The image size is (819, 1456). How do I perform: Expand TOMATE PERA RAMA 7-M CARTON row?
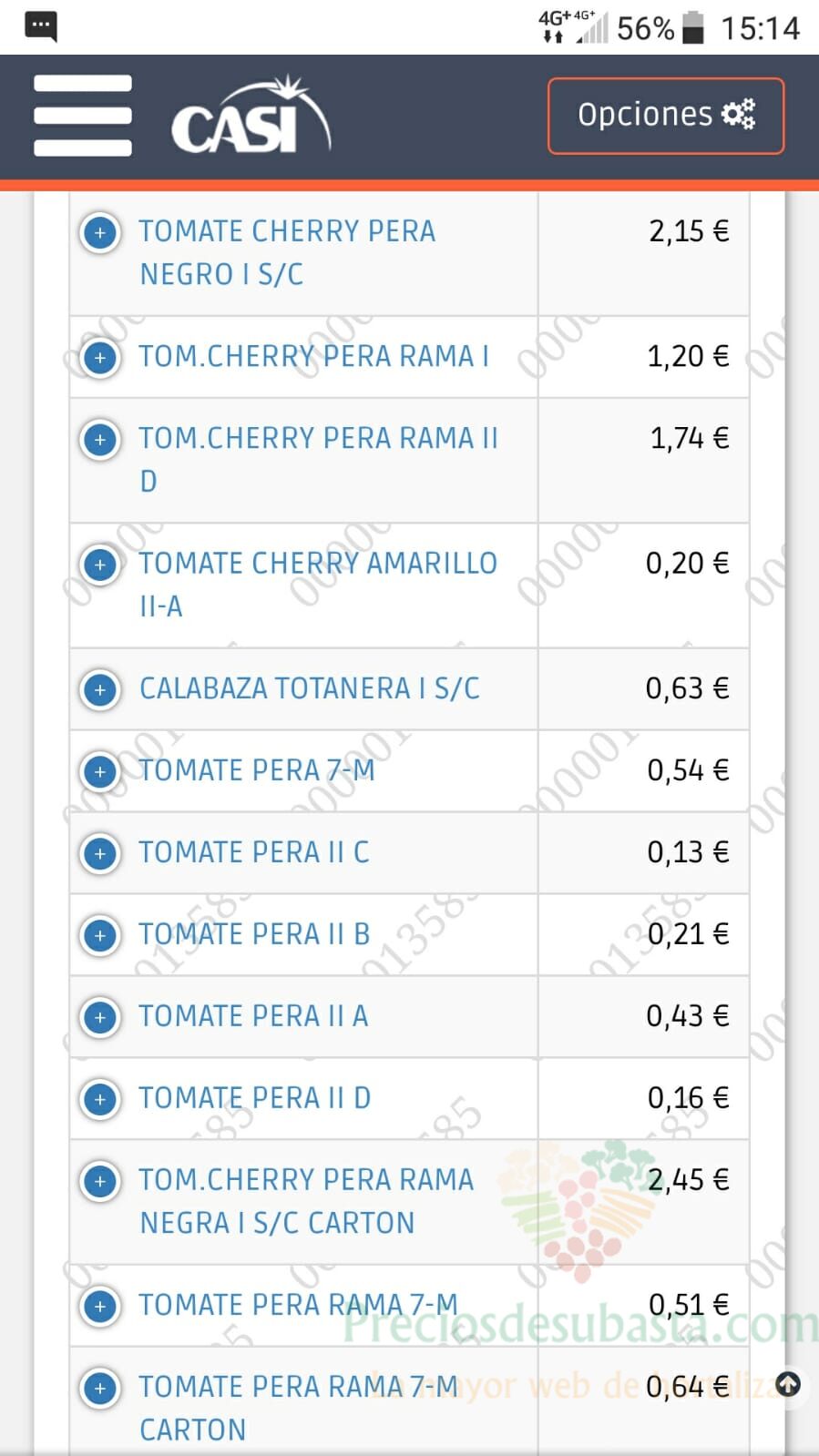[100, 1389]
